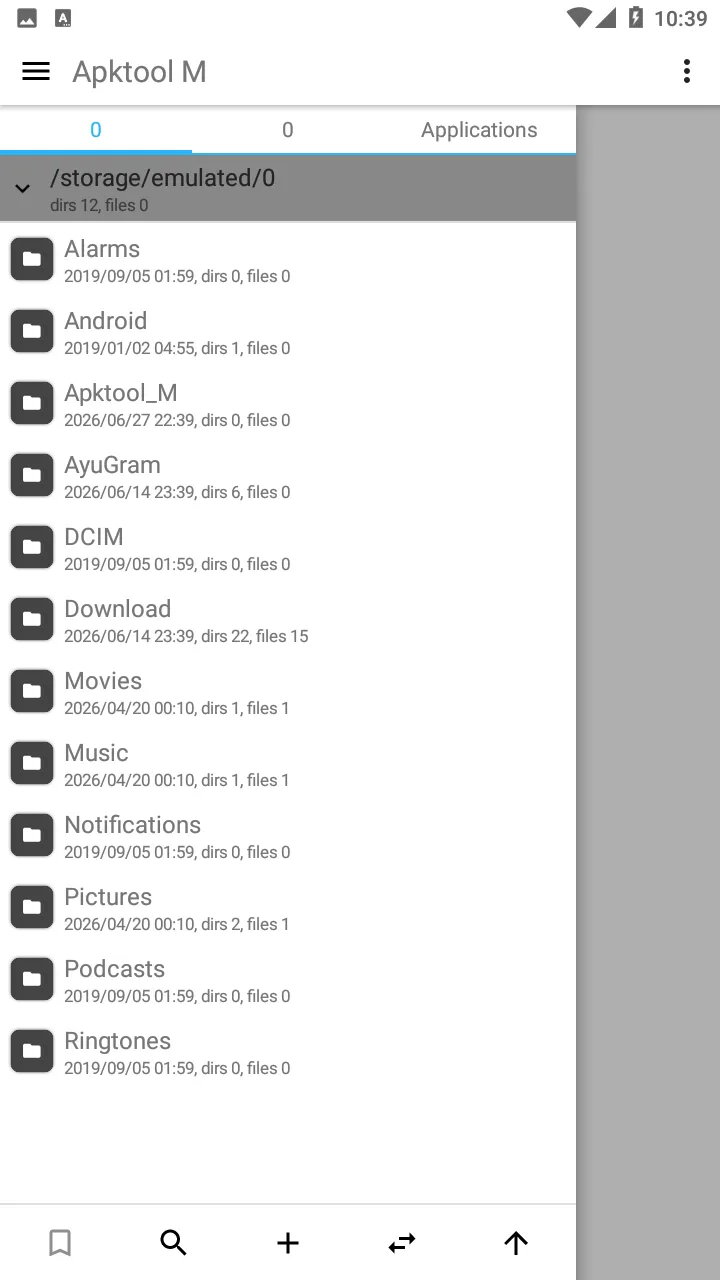Image resolution: width=720 pixels, height=1280 pixels.
Task: Go up one directory level
Action: click(516, 1243)
